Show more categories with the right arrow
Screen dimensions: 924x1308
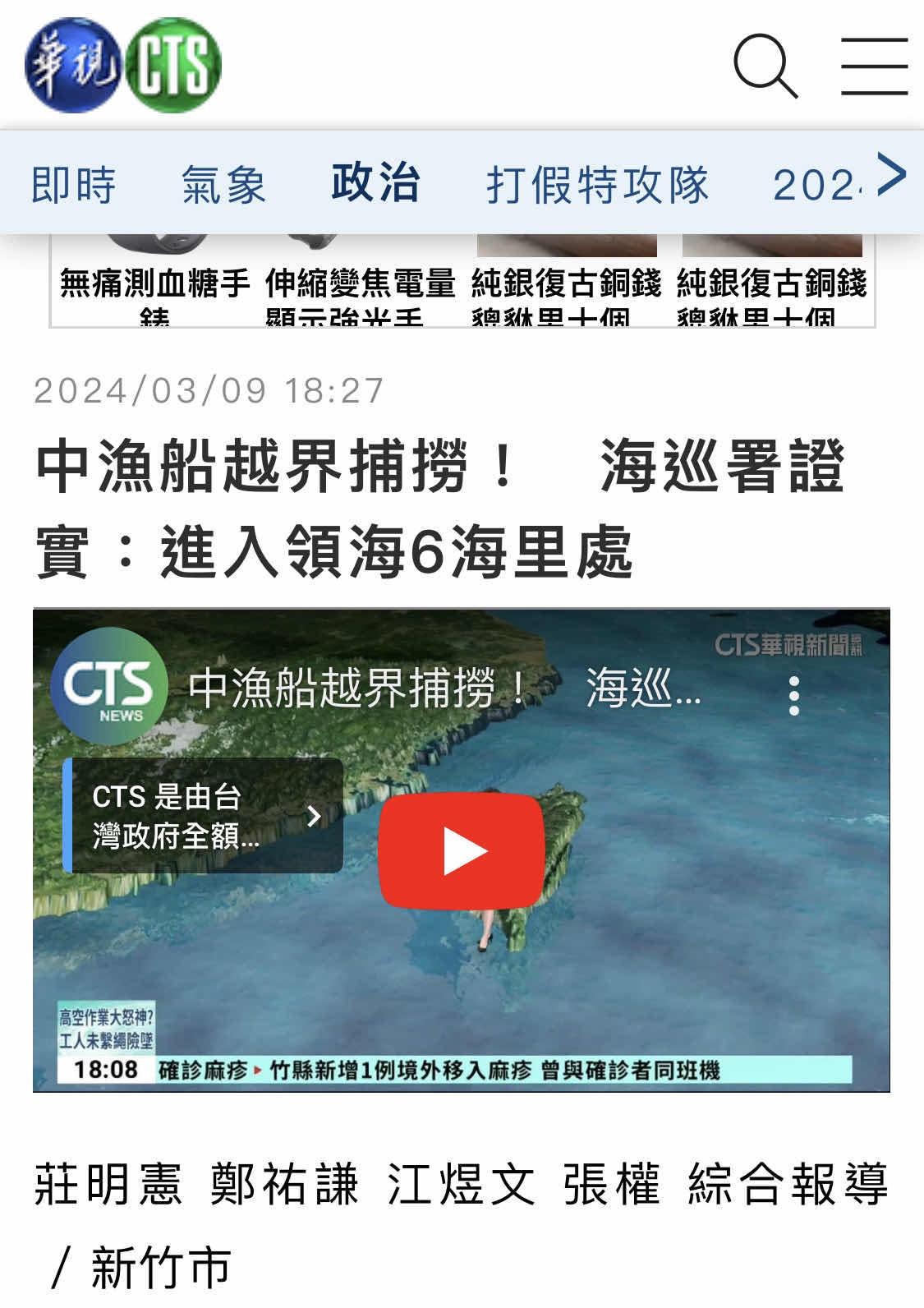pos(891,175)
